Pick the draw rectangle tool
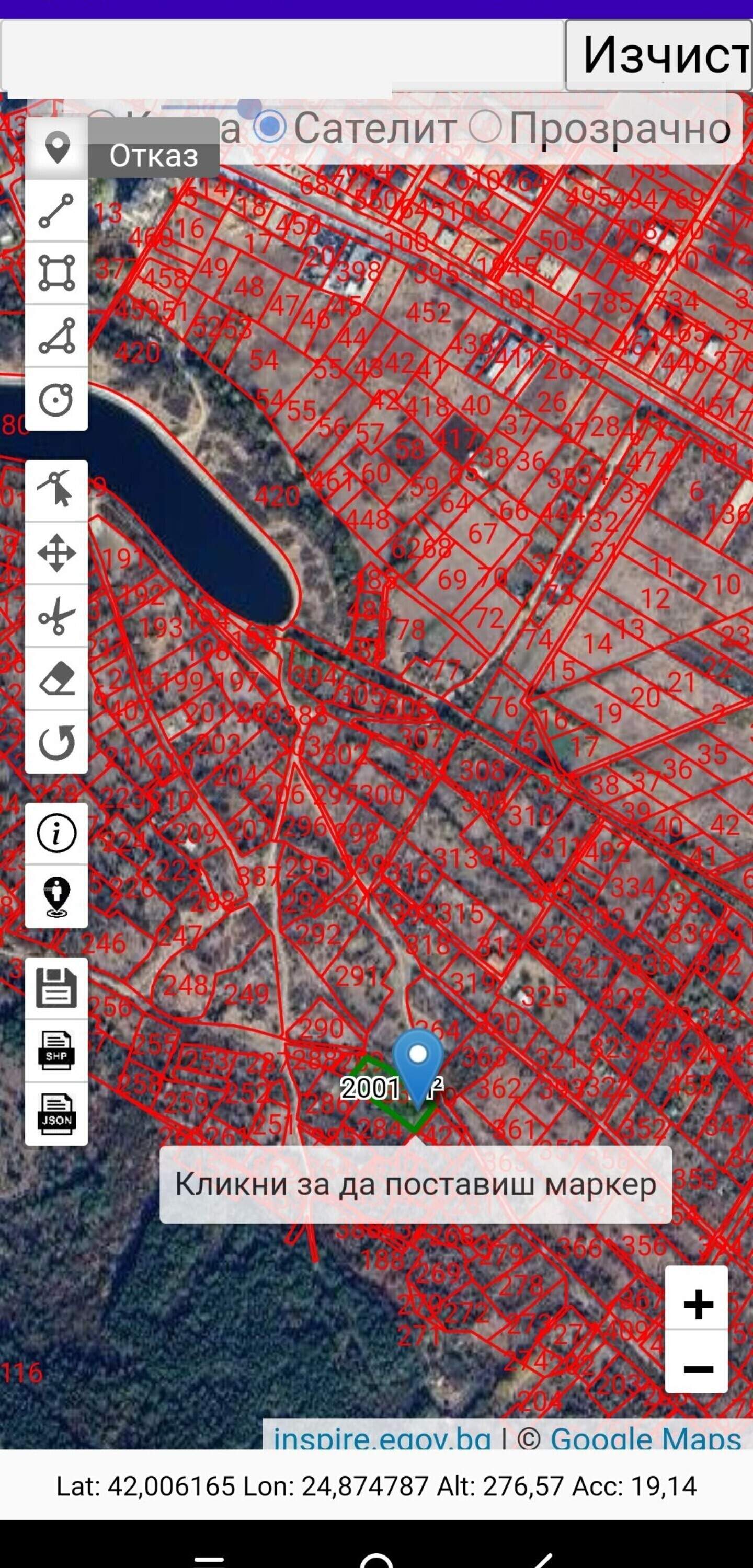The width and height of the screenshot is (753, 1568). (x=56, y=273)
